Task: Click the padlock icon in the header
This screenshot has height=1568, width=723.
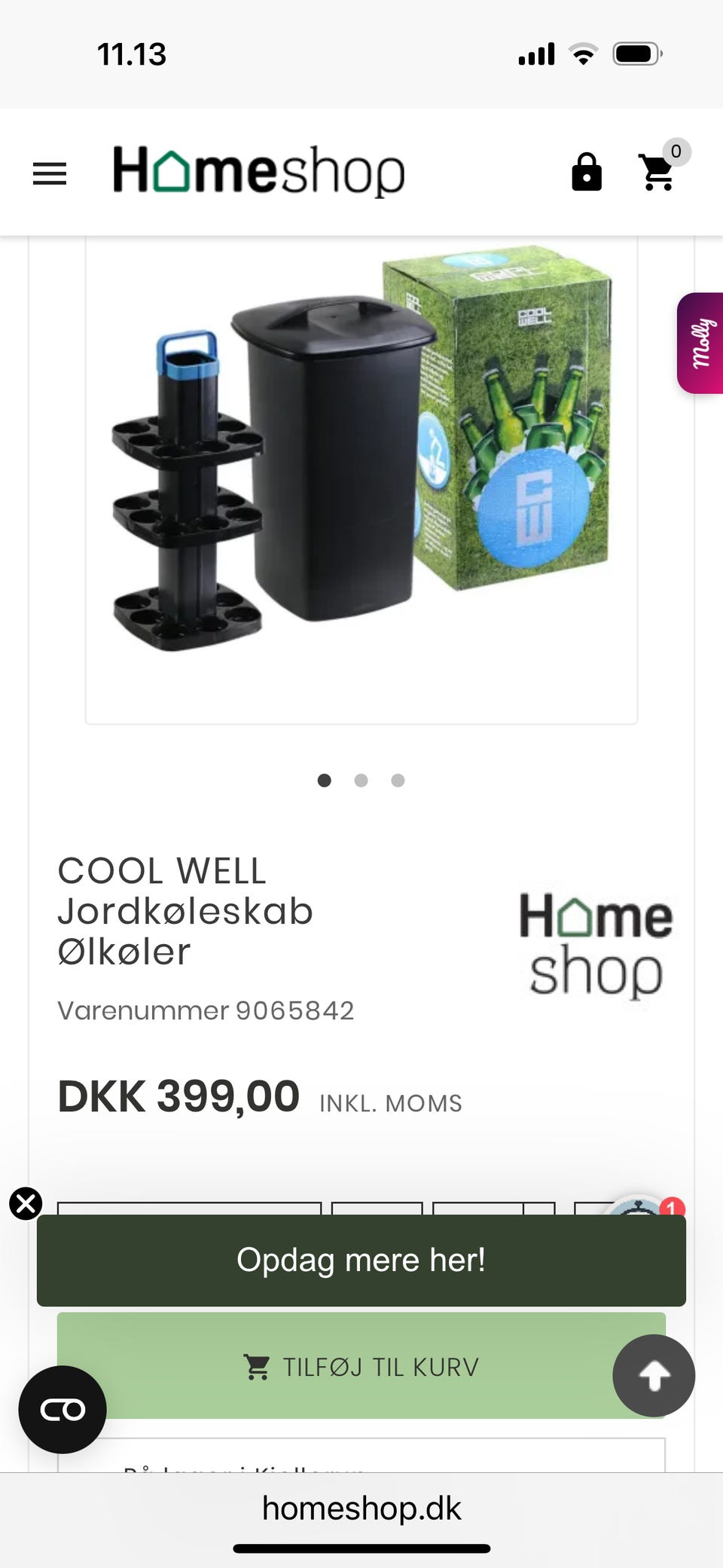Action: pos(587,172)
